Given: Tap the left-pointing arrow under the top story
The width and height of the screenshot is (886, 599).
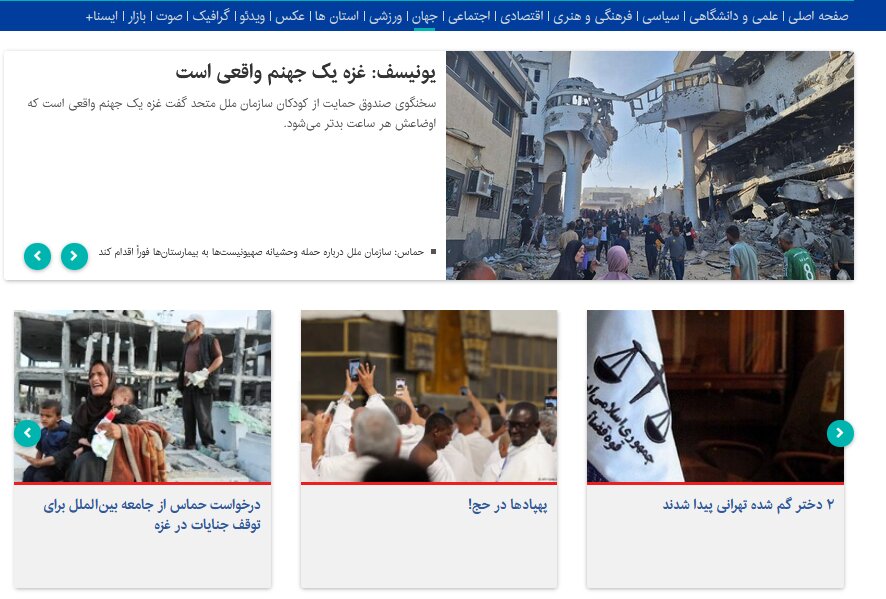Looking at the screenshot, I should pyautogui.click(x=37, y=257).
